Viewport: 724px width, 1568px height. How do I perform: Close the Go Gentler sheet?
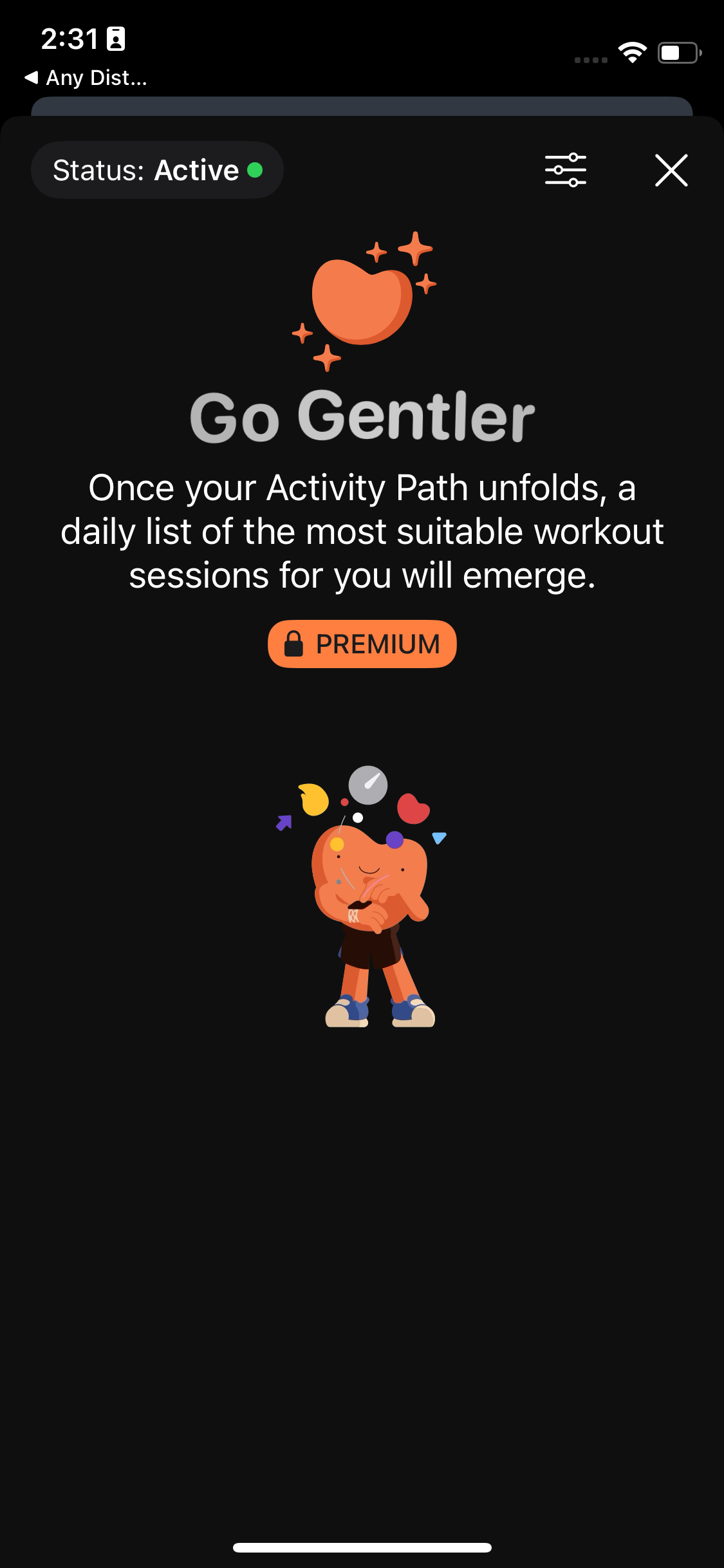[x=671, y=171]
